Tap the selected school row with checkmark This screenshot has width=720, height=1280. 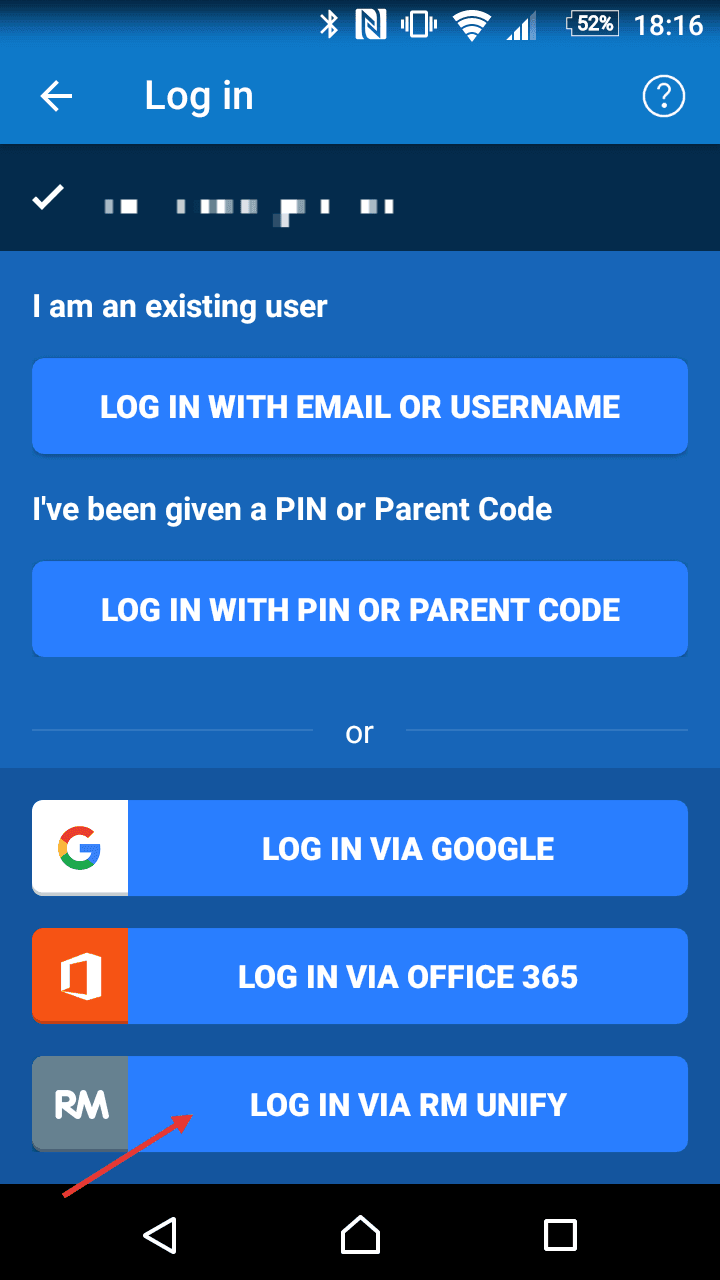[360, 197]
